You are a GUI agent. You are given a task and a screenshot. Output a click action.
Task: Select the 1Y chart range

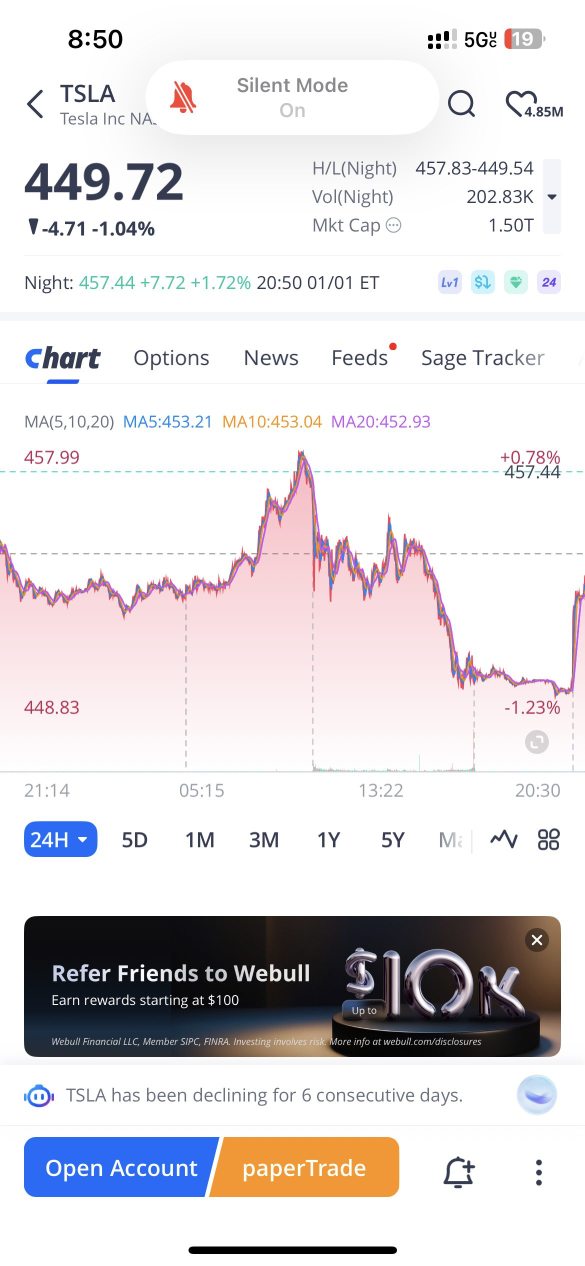[328, 840]
